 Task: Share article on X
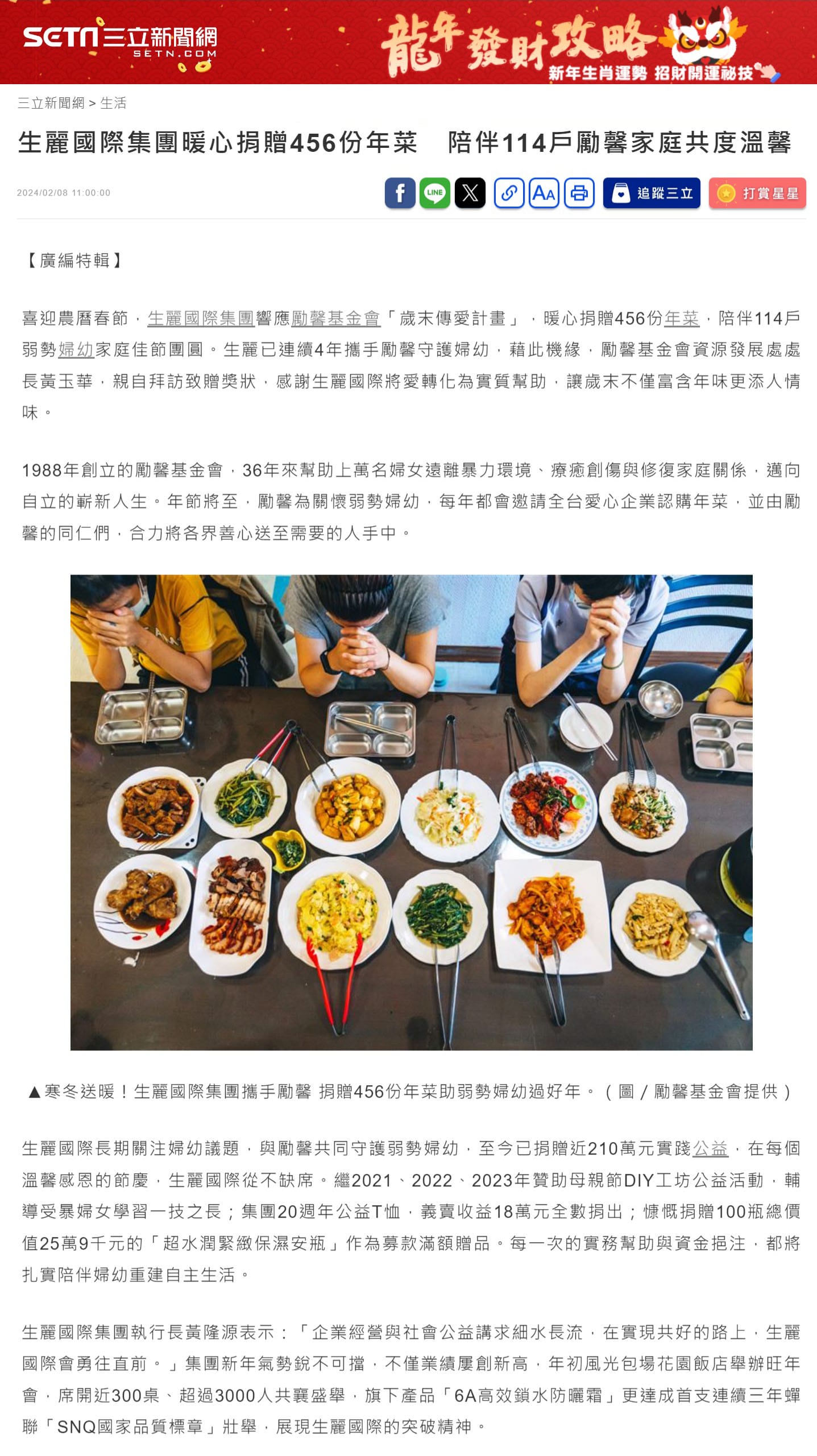point(470,193)
